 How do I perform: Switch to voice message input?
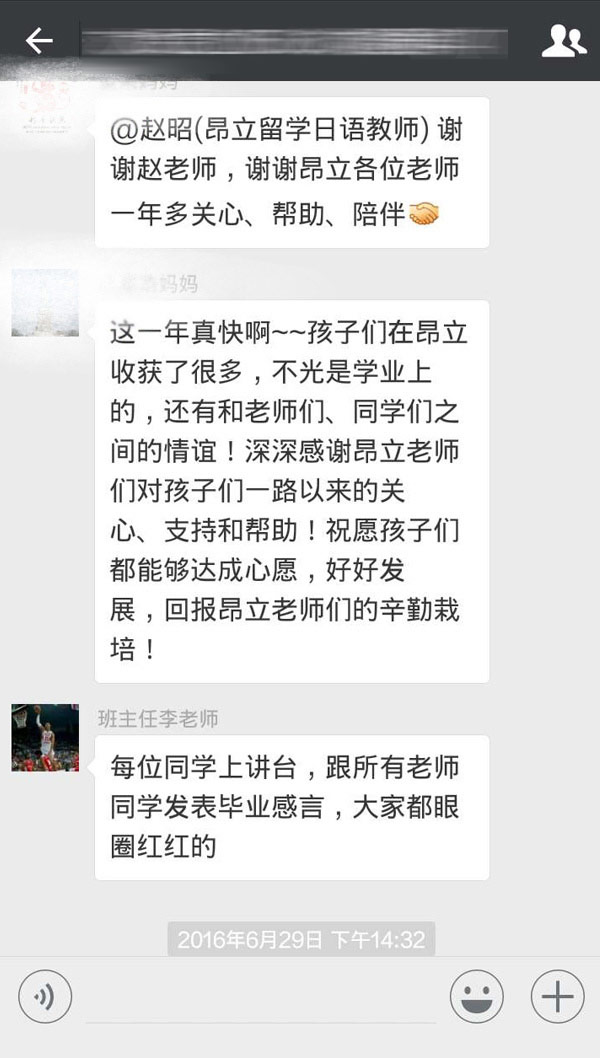(45, 997)
